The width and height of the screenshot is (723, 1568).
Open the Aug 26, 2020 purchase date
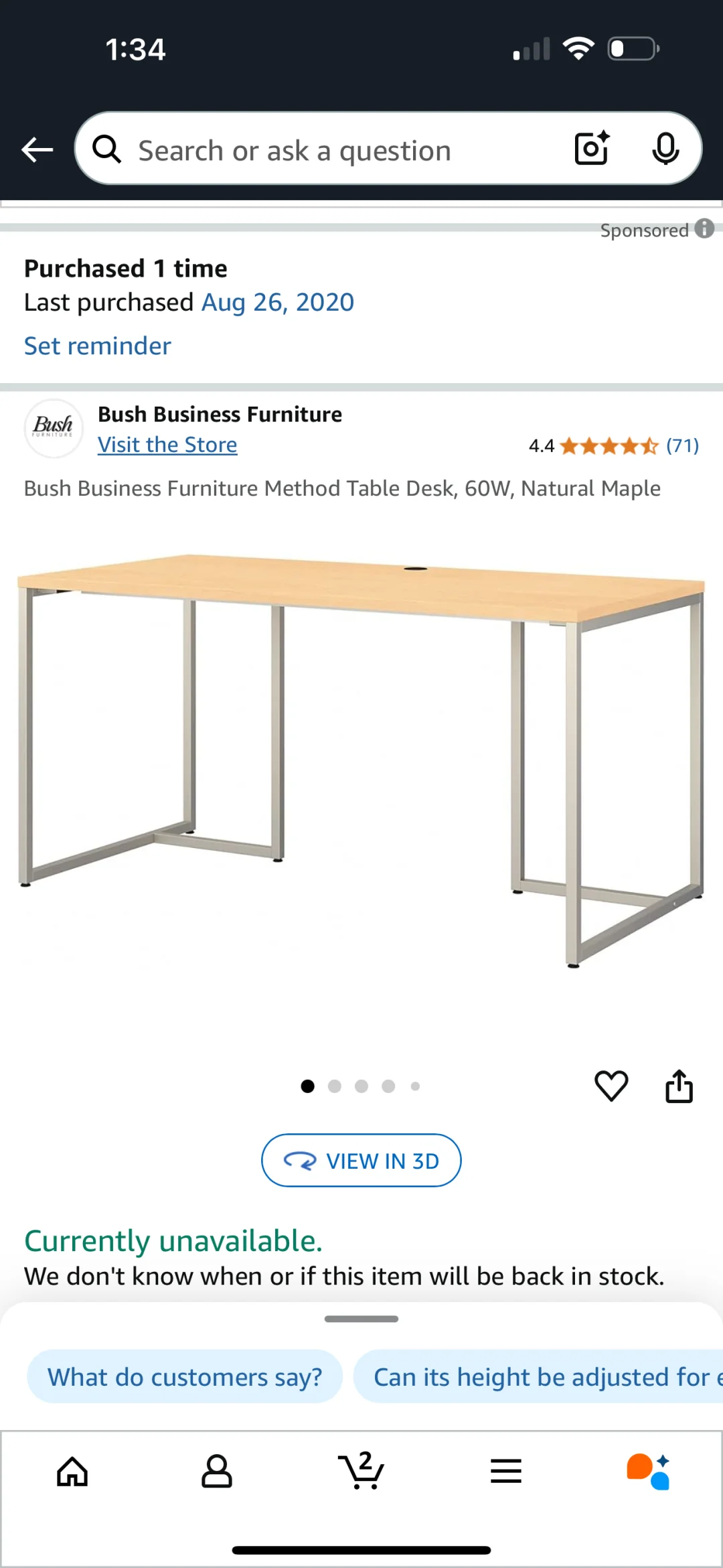[x=277, y=303]
